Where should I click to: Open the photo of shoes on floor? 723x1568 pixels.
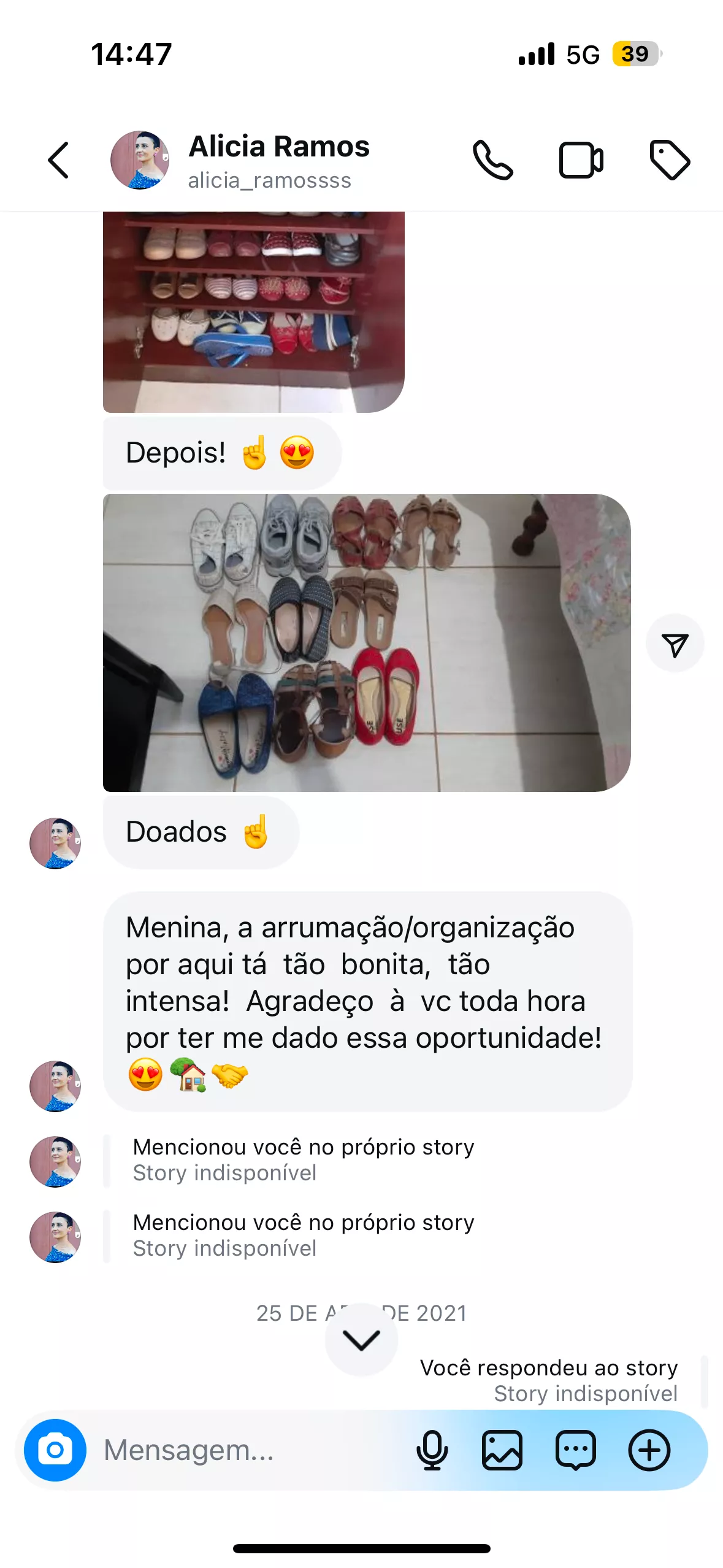click(x=366, y=642)
